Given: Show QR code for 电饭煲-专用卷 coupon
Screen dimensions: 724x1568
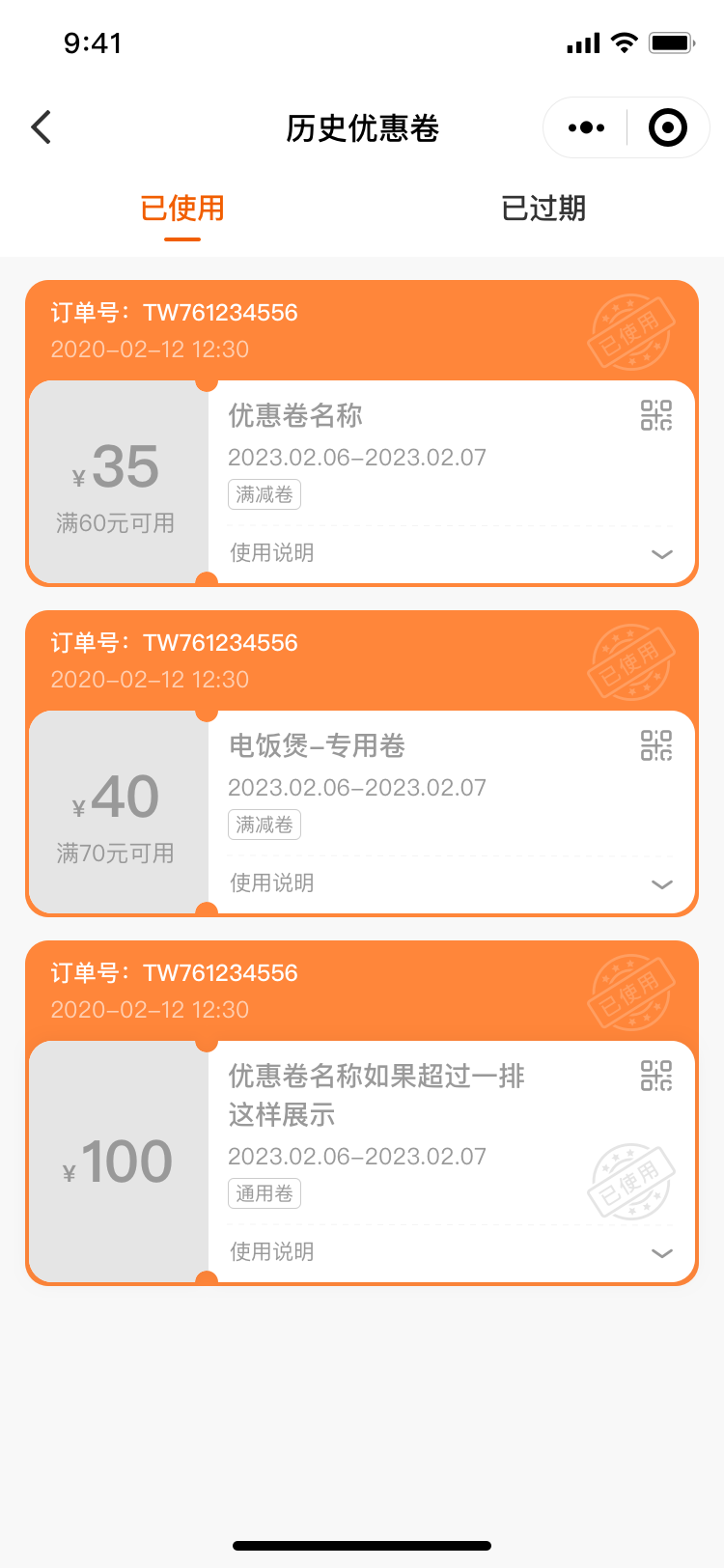Looking at the screenshot, I should (656, 745).
